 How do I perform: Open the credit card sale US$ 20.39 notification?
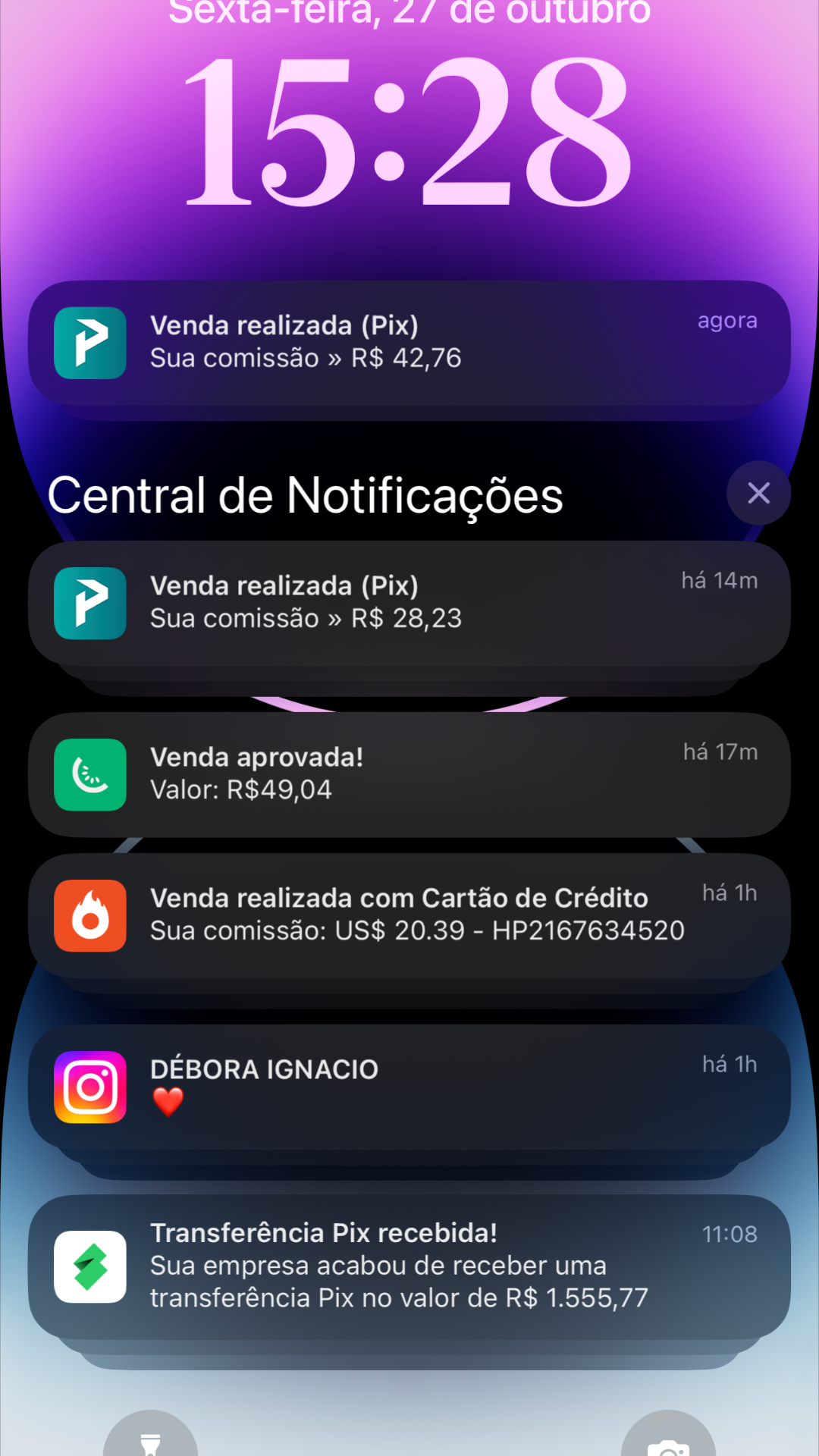[x=409, y=915]
